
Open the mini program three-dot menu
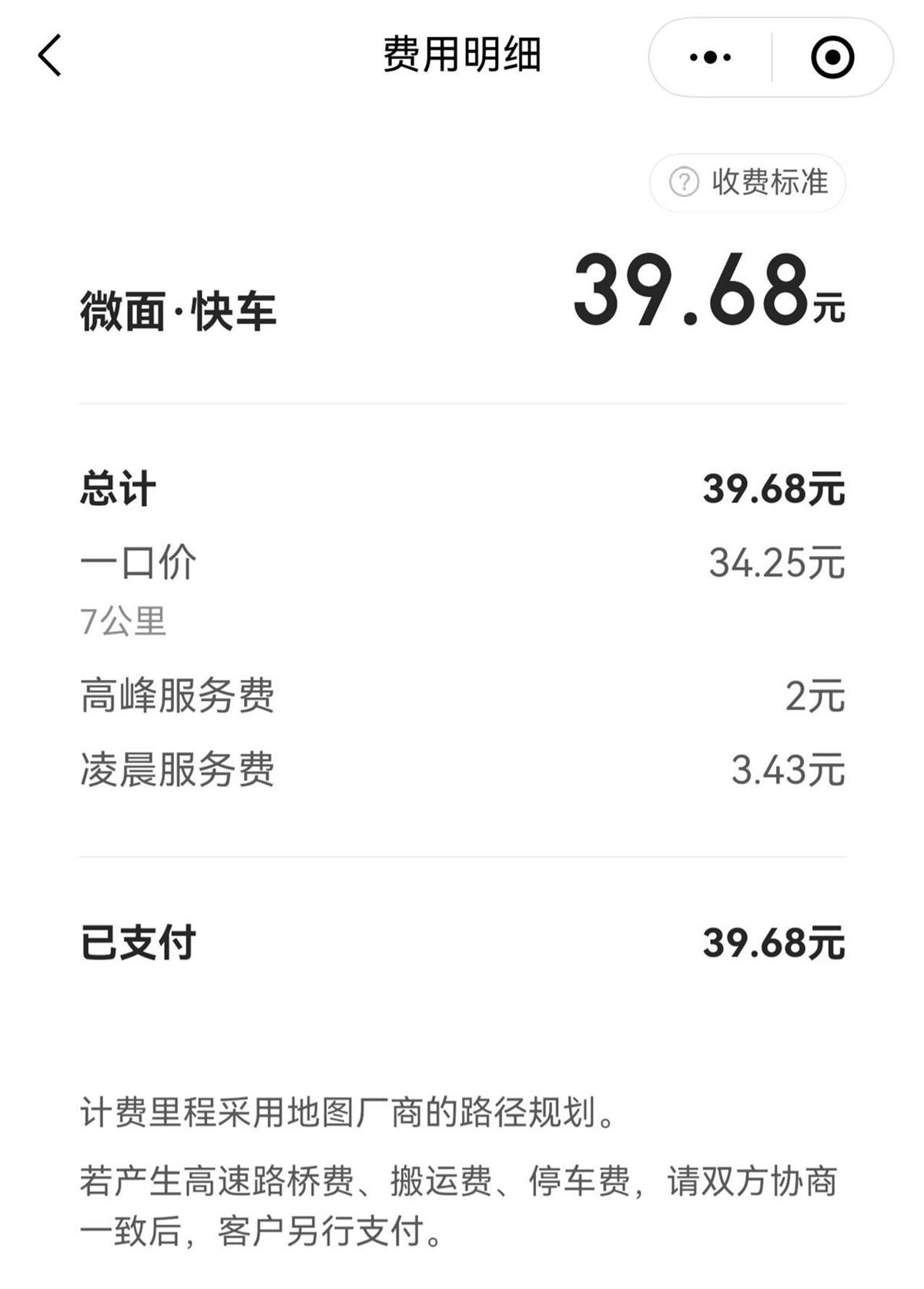(711, 57)
